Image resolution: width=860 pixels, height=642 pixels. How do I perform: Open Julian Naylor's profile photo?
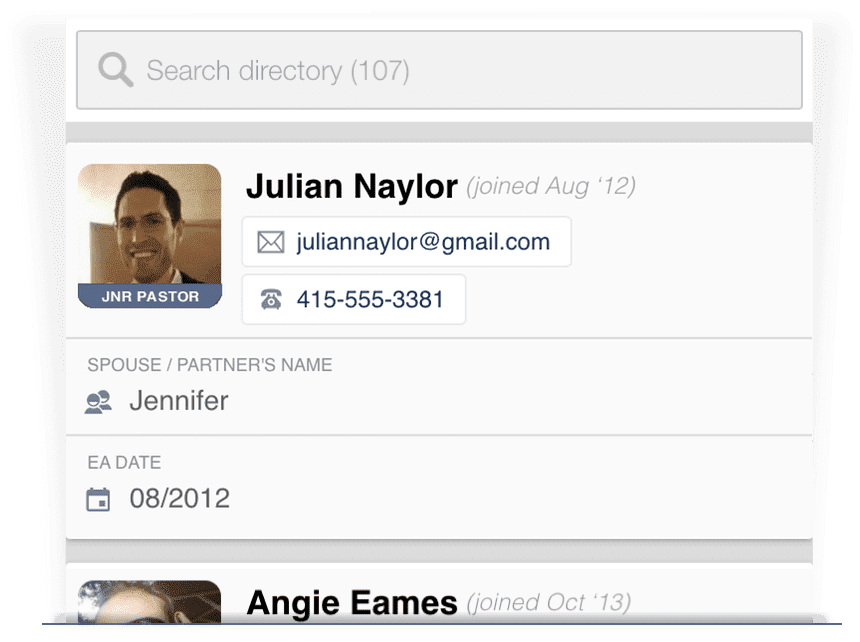(x=149, y=228)
